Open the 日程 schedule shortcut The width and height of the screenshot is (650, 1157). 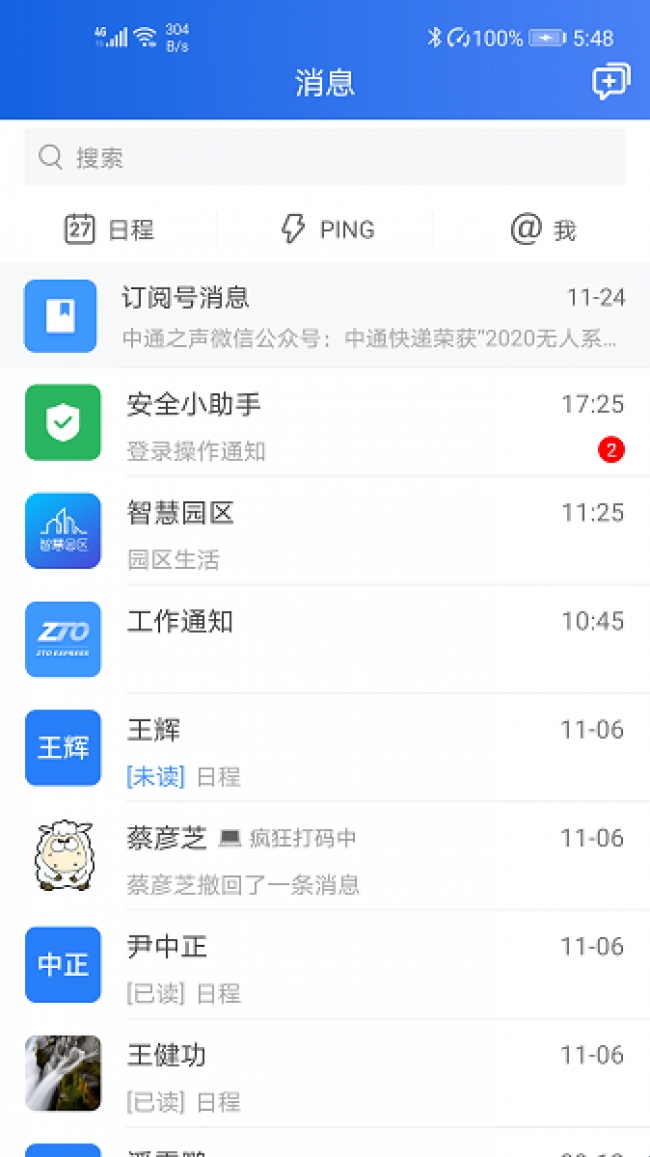click(109, 230)
